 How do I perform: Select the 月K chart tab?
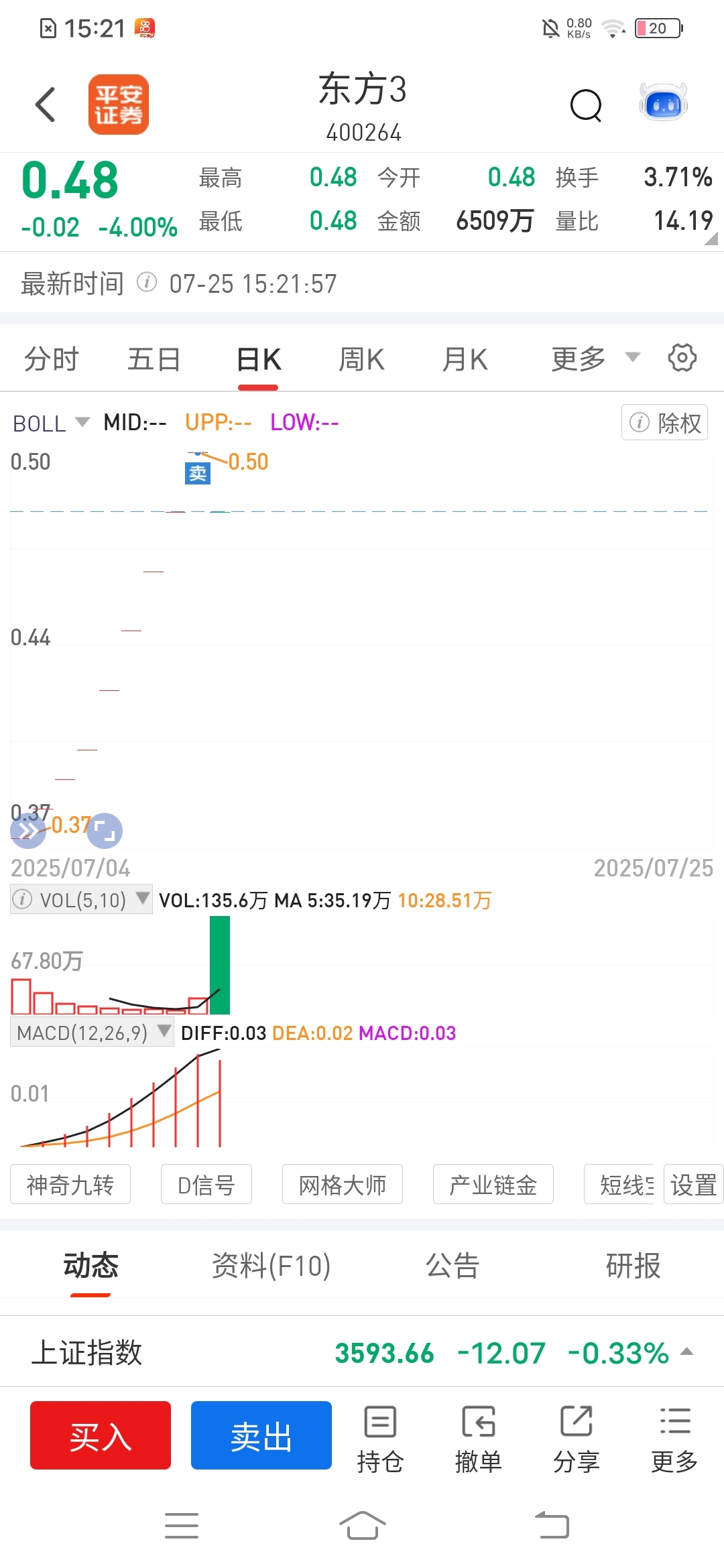point(465,359)
